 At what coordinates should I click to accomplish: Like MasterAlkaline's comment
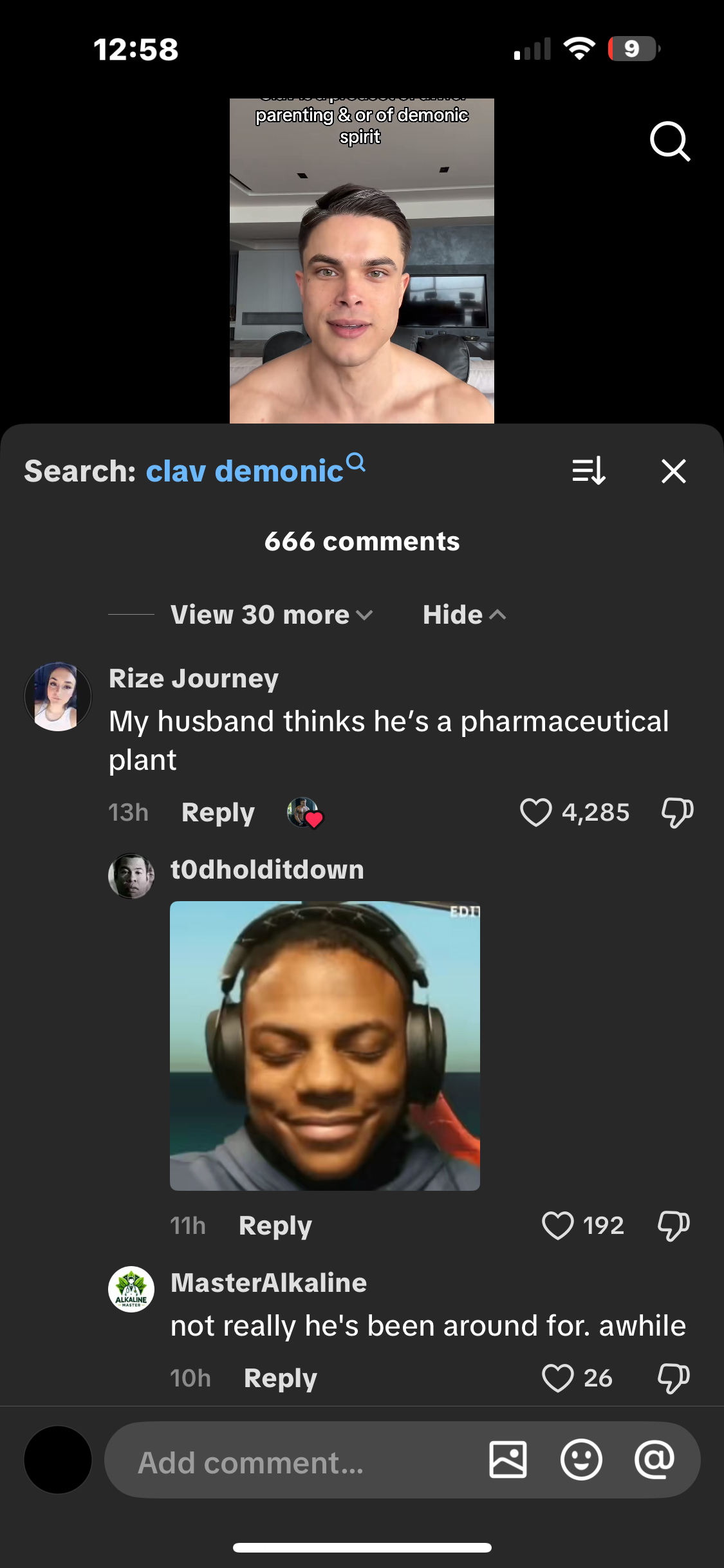pos(557,1378)
